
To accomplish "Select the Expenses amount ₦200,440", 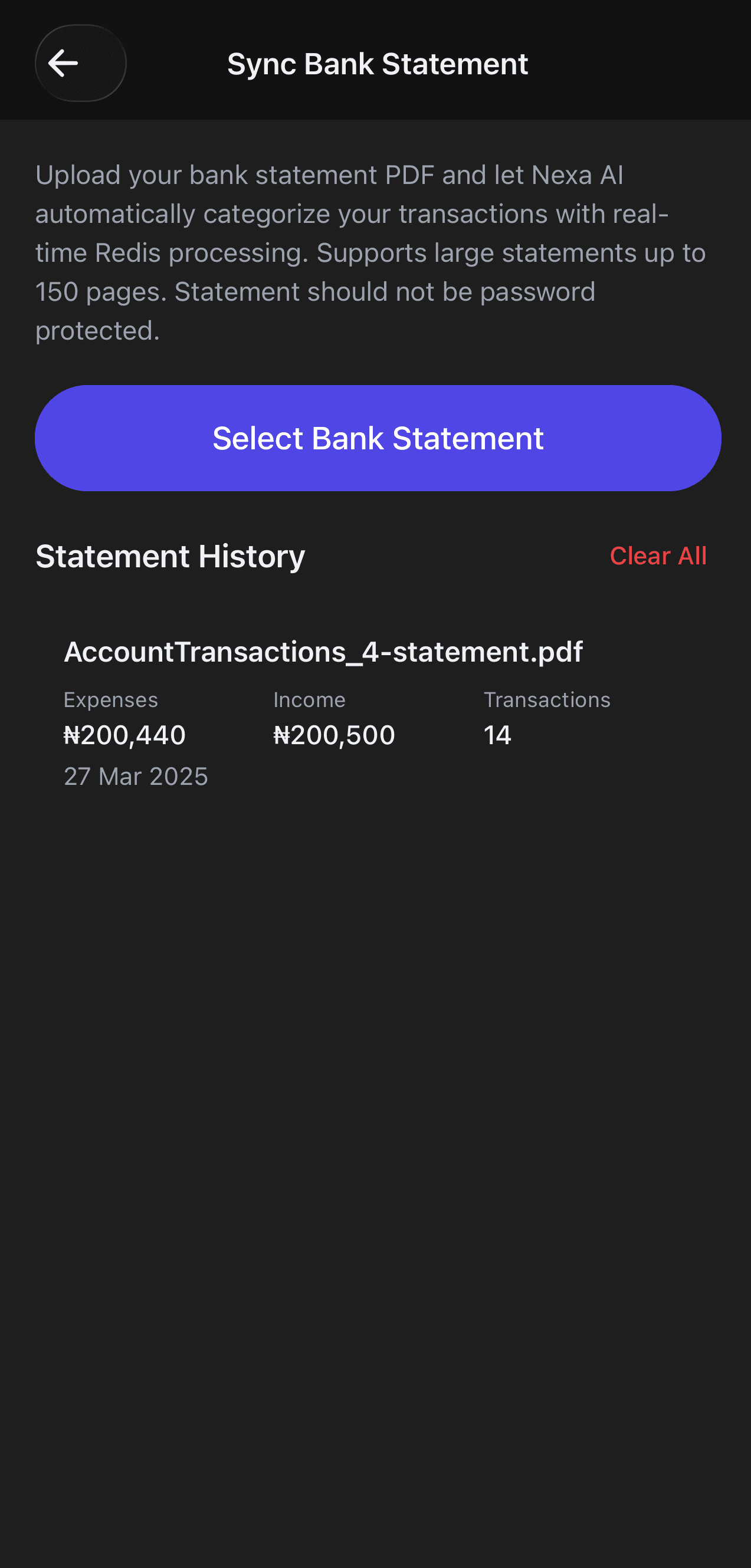I will (x=125, y=735).
